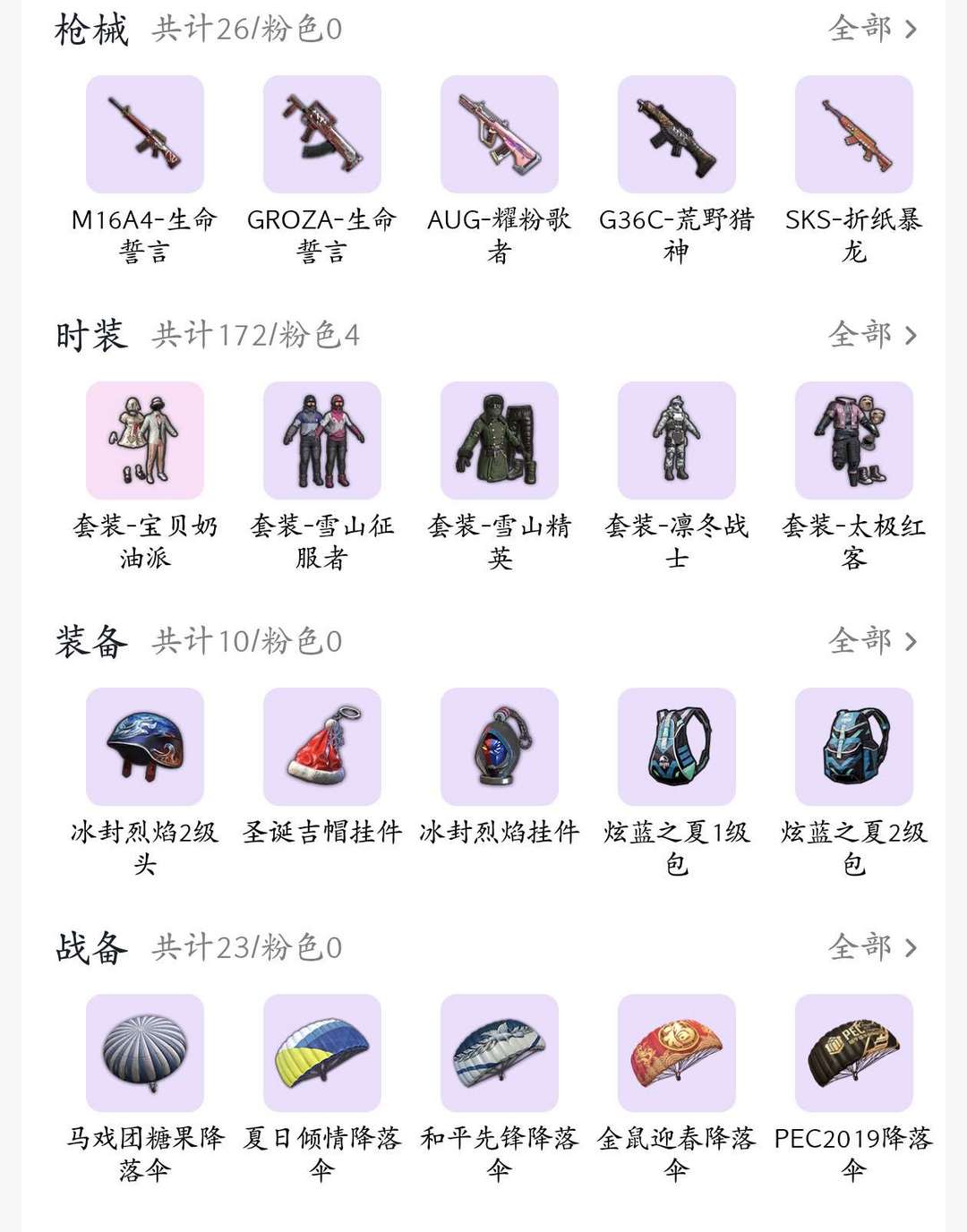Open 全部 for the 战备 section
Screen dimensions: 967x1232
coord(872,948)
